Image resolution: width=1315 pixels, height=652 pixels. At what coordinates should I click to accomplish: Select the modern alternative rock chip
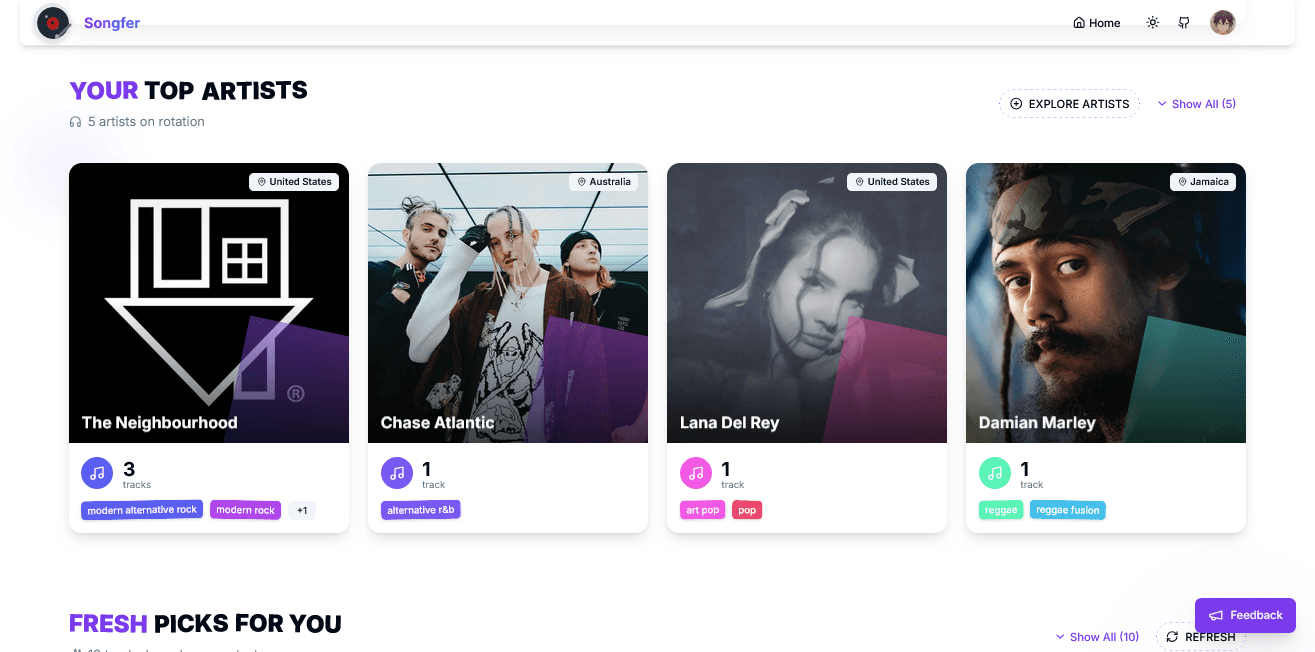[142, 510]
